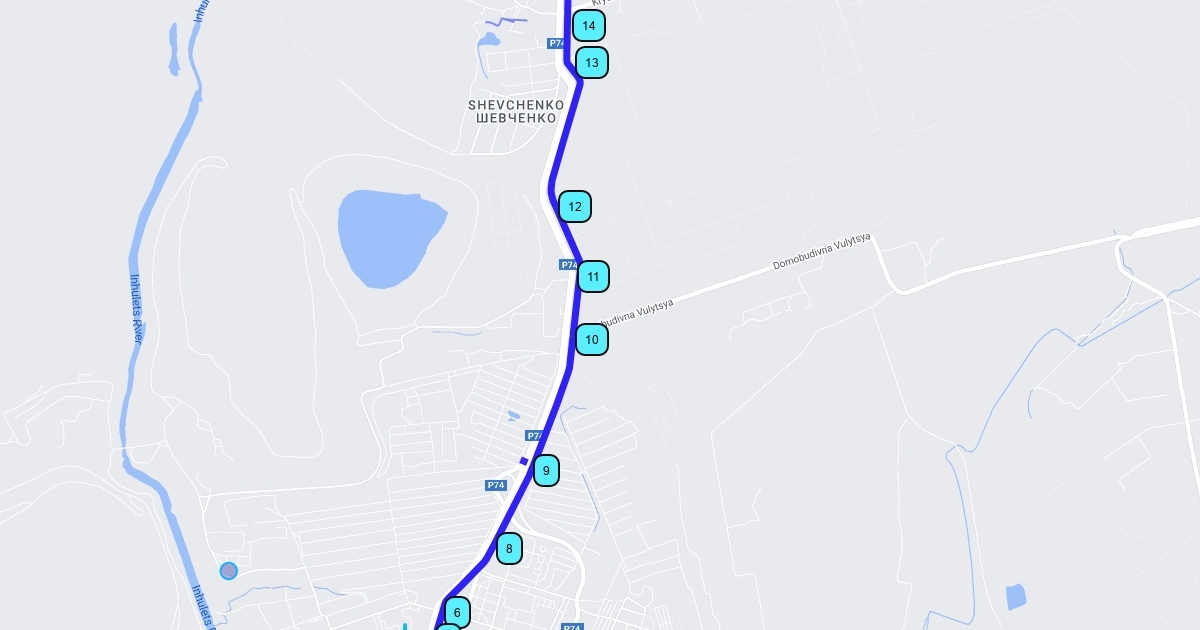This screenshot has height=630, width=1200.
Task: Tap the blue circle marker near Inhulets River
Action: (x=229, y=570)
